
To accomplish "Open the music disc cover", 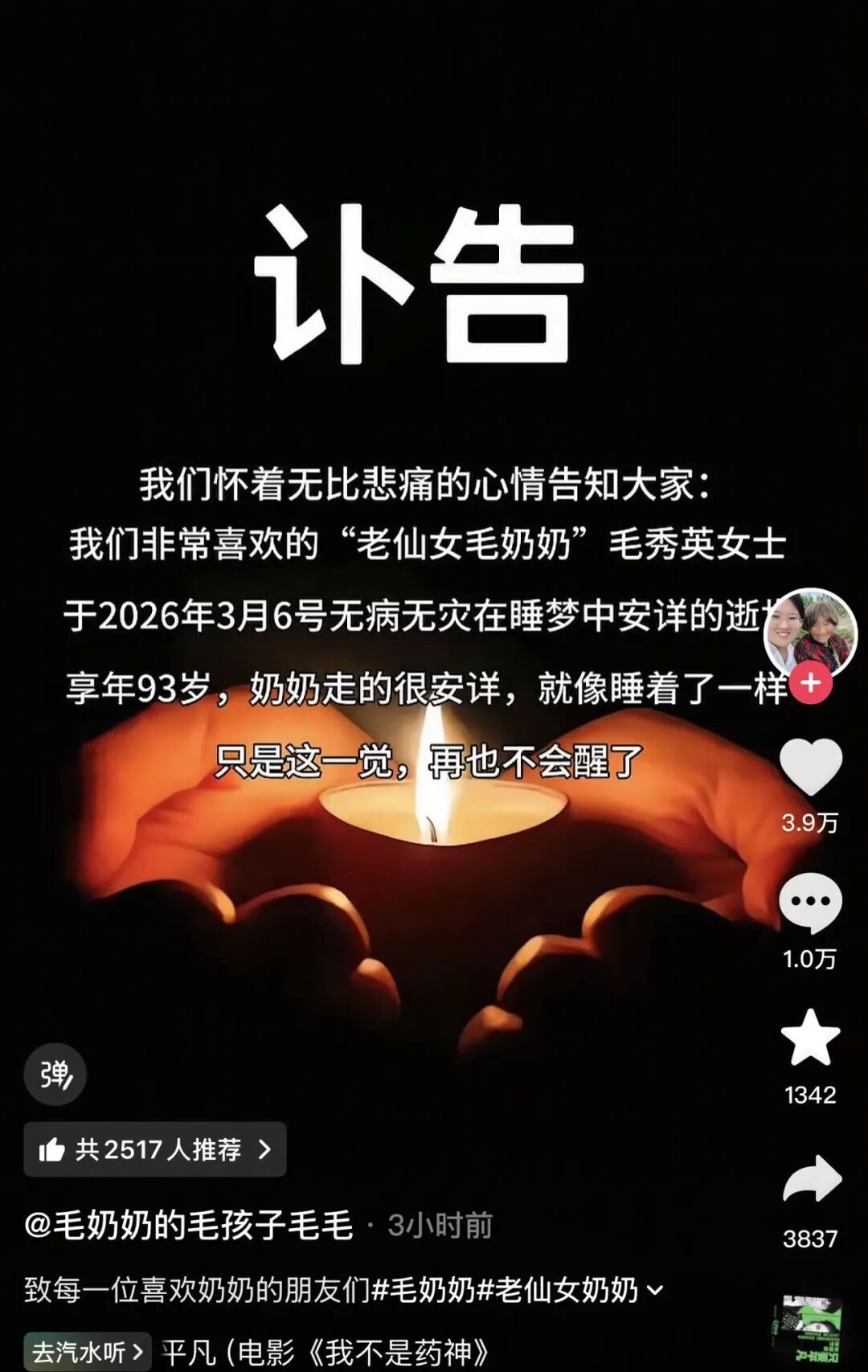I will (810, 1330).
